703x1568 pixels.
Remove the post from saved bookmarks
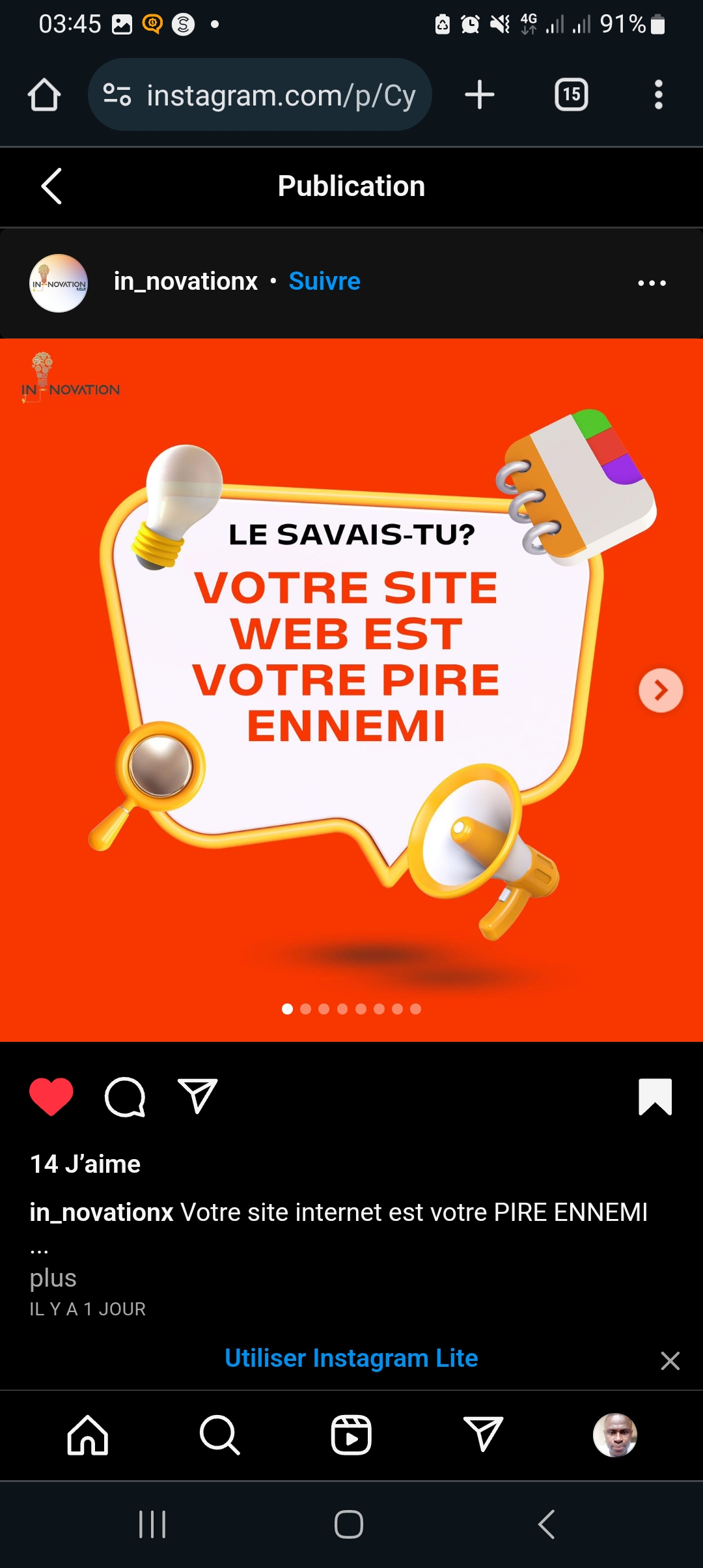[655, 1097]
